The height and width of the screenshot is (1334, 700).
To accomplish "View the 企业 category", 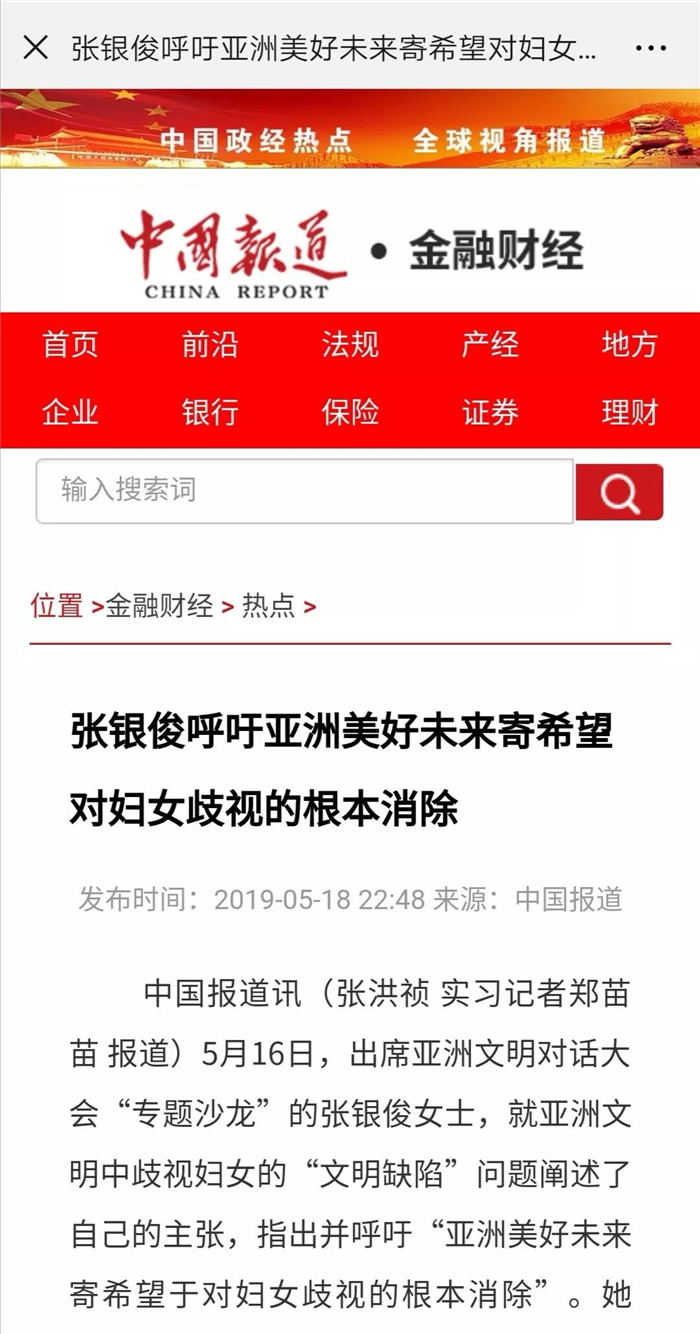I will pyautogui.click(x=70, y=412).
